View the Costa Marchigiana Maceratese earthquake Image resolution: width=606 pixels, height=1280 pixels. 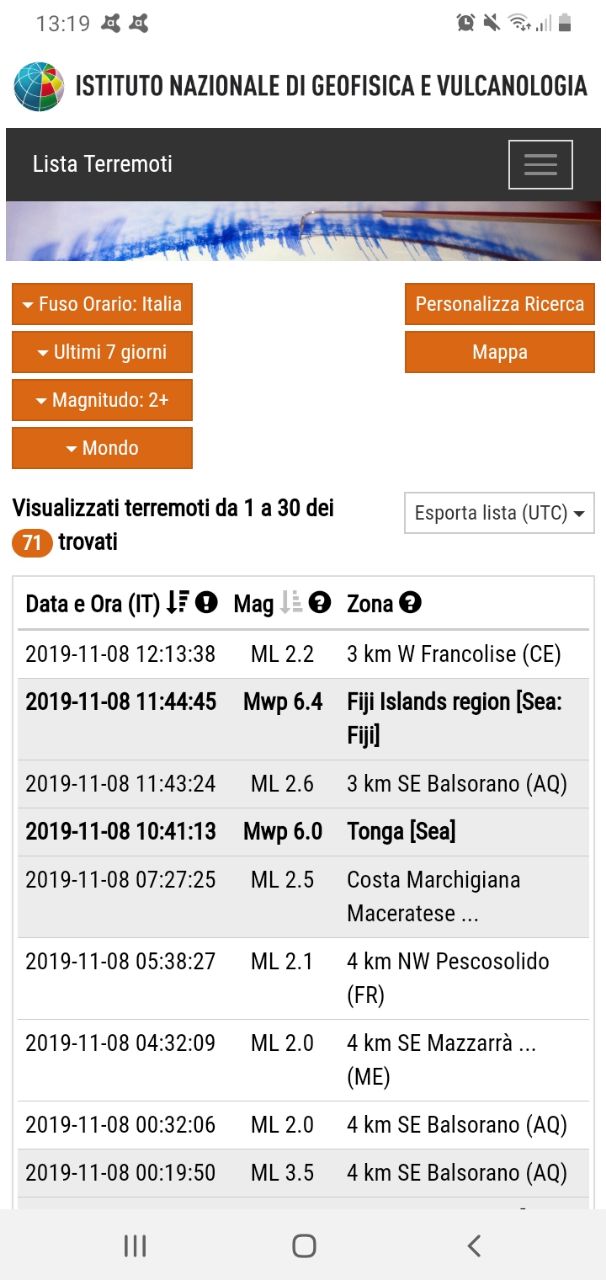303,897
